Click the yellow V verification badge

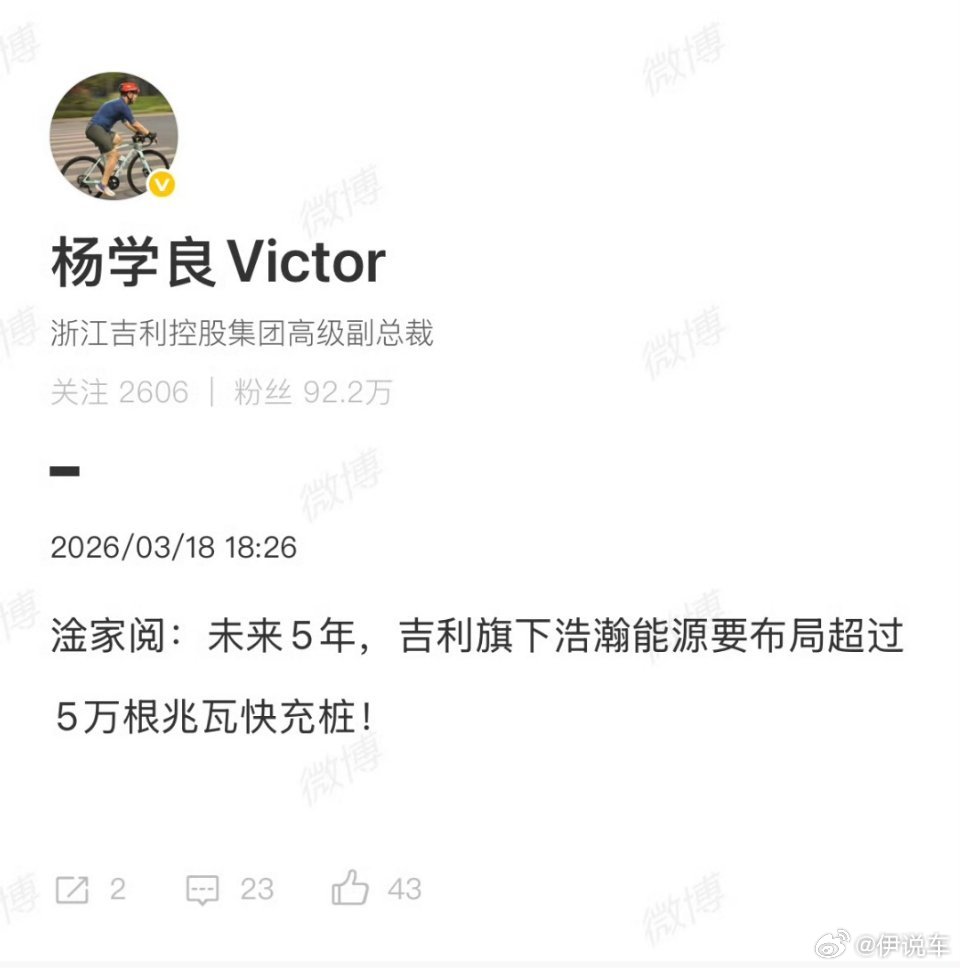163,185
